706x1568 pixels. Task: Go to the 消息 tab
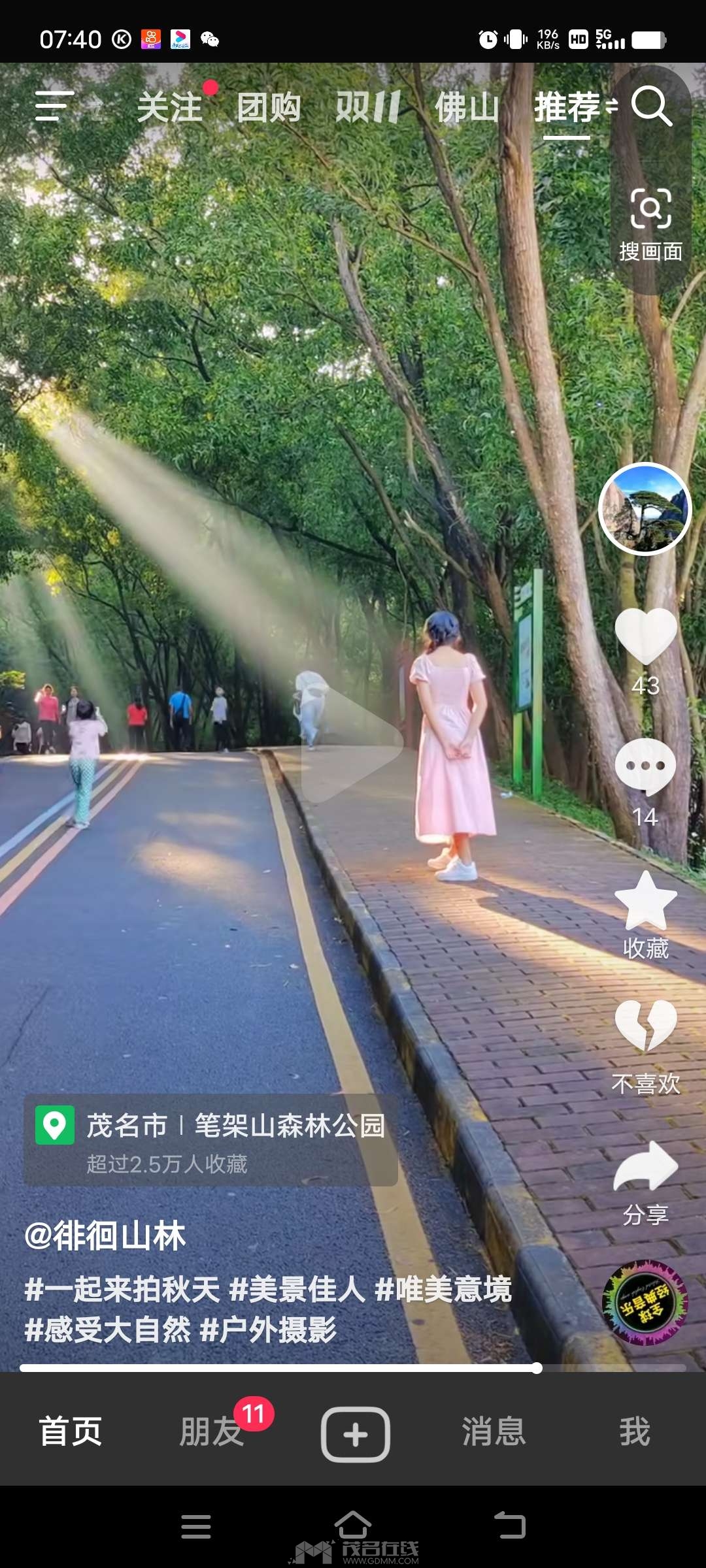(494, 1431)
